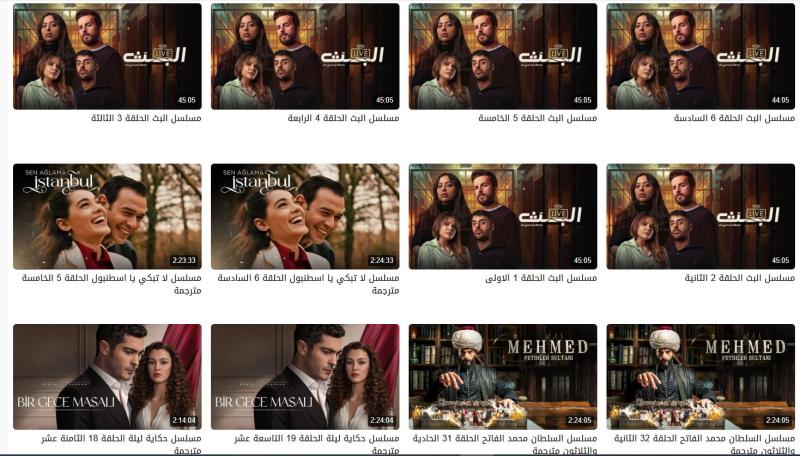Watch مسلسل البث الحلقة 6 السادسة
This screenshot has height=456, width=800.
point(701,56)
